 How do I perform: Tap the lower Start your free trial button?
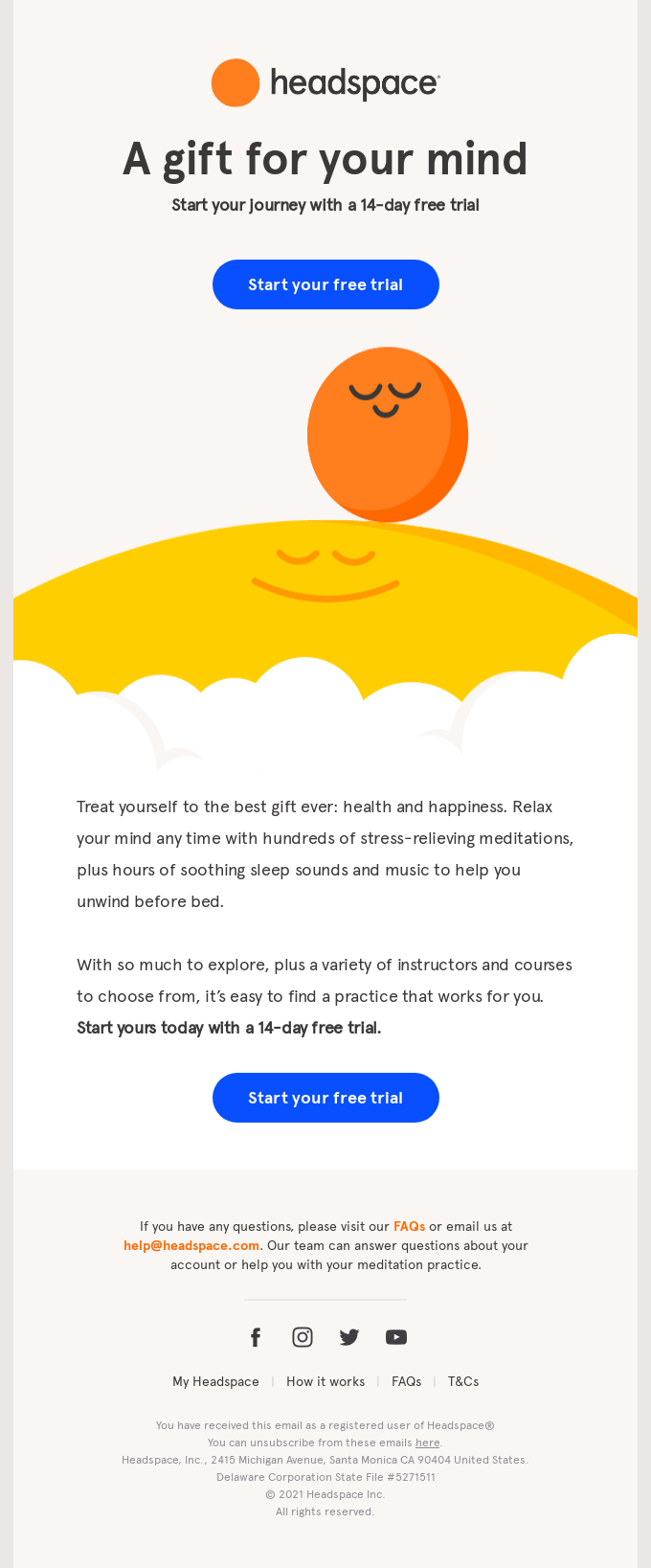(325, 1098)
